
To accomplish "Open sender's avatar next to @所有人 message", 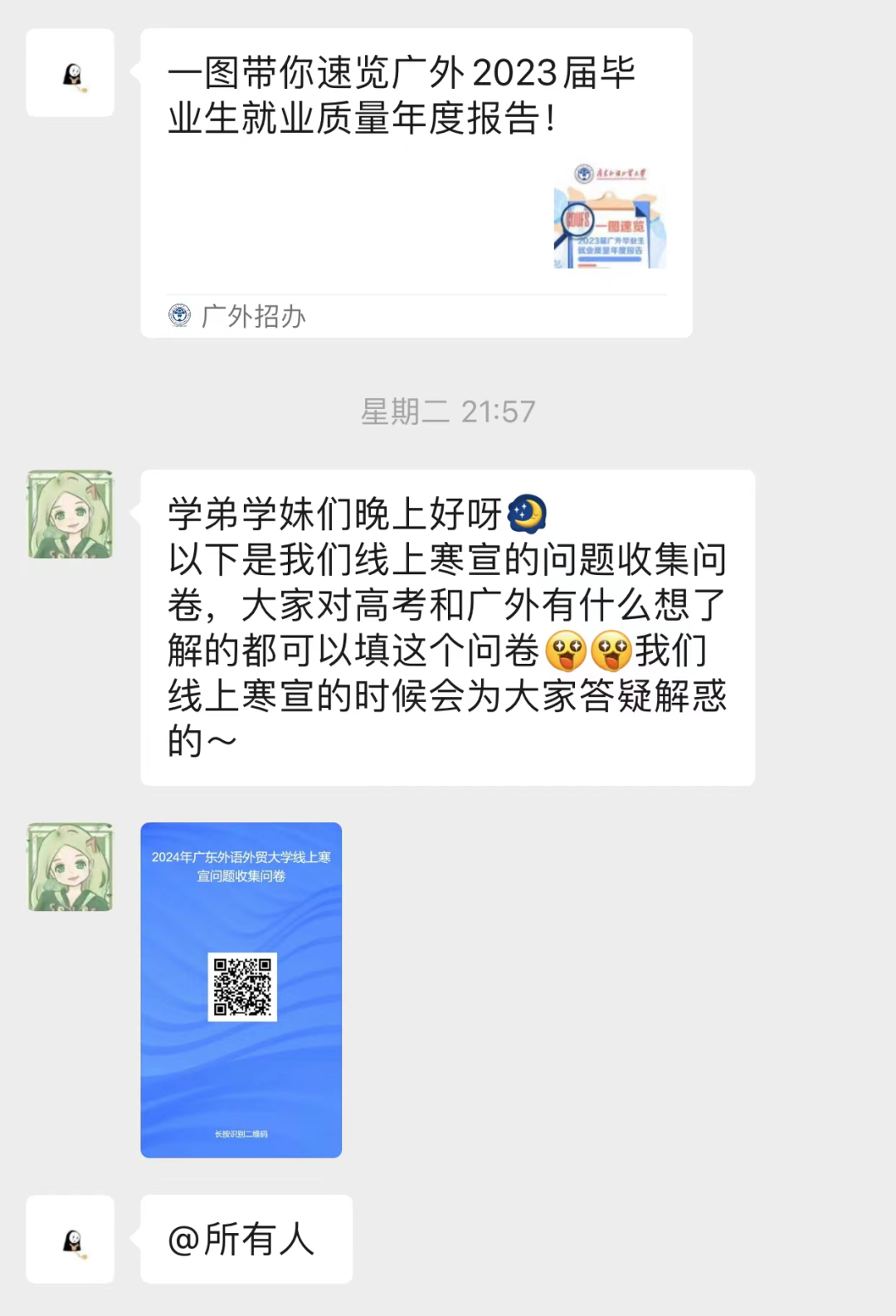I will [x=71, y=1239].
